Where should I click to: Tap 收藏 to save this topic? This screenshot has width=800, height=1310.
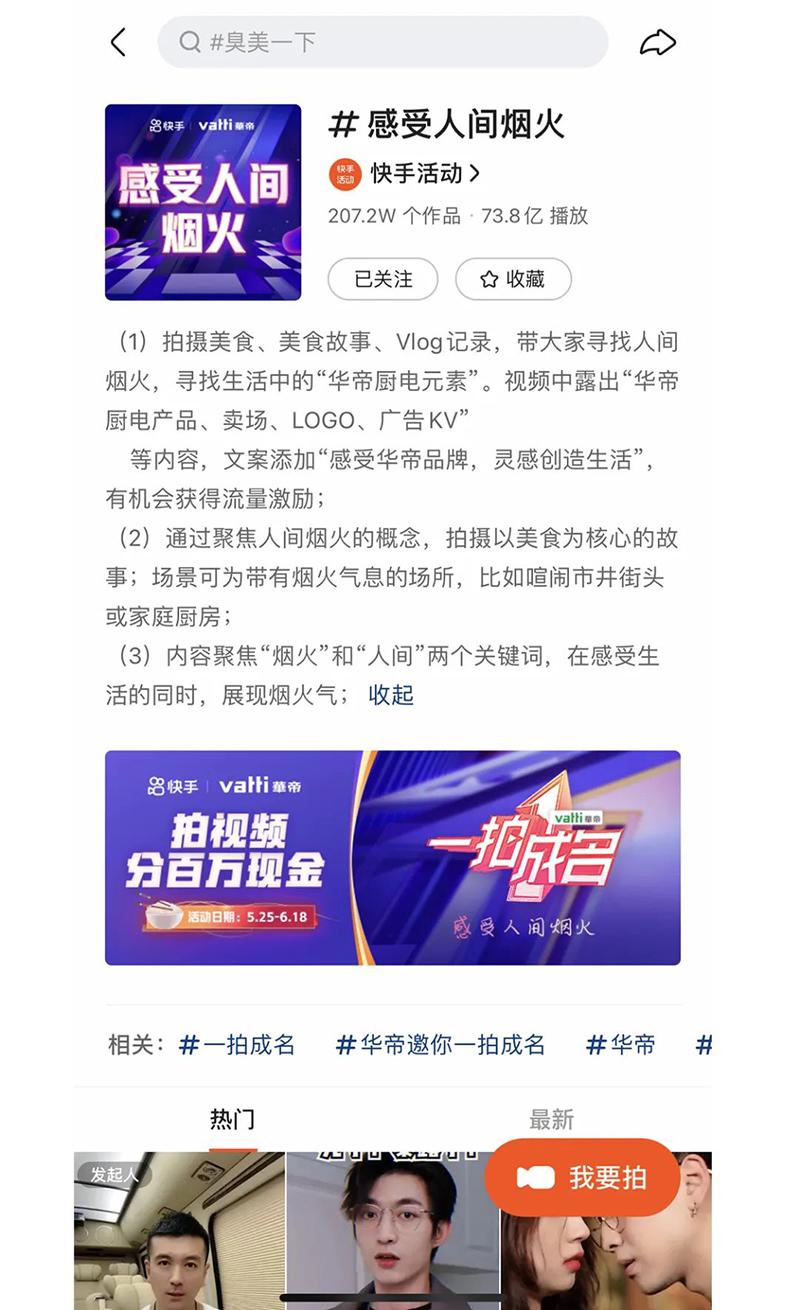point(513,279)
